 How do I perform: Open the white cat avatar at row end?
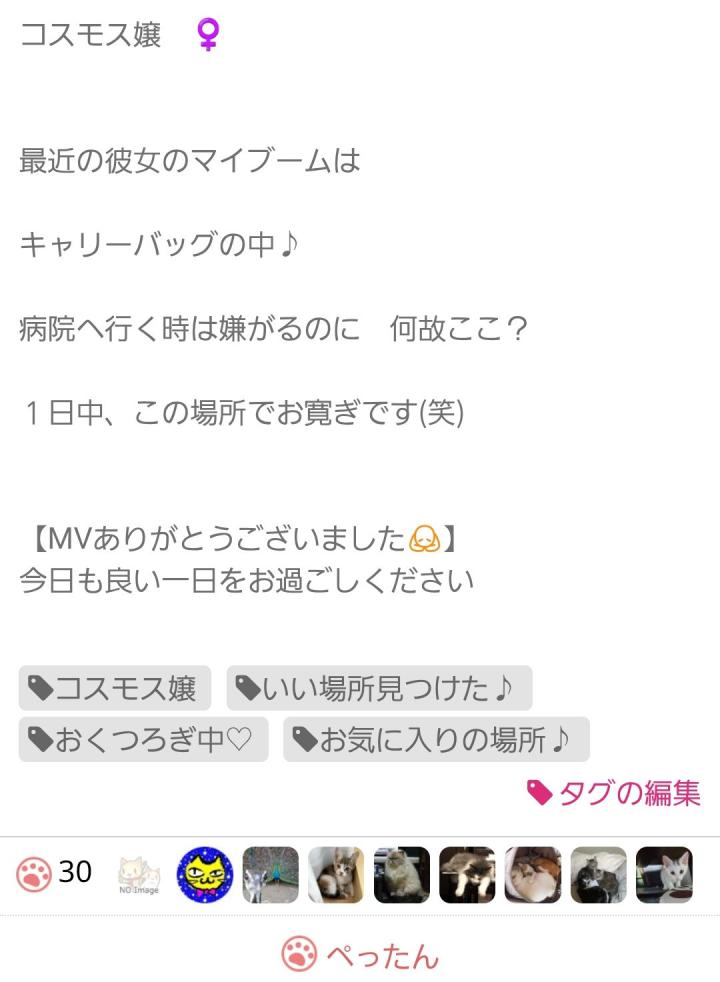click(664, 875)
